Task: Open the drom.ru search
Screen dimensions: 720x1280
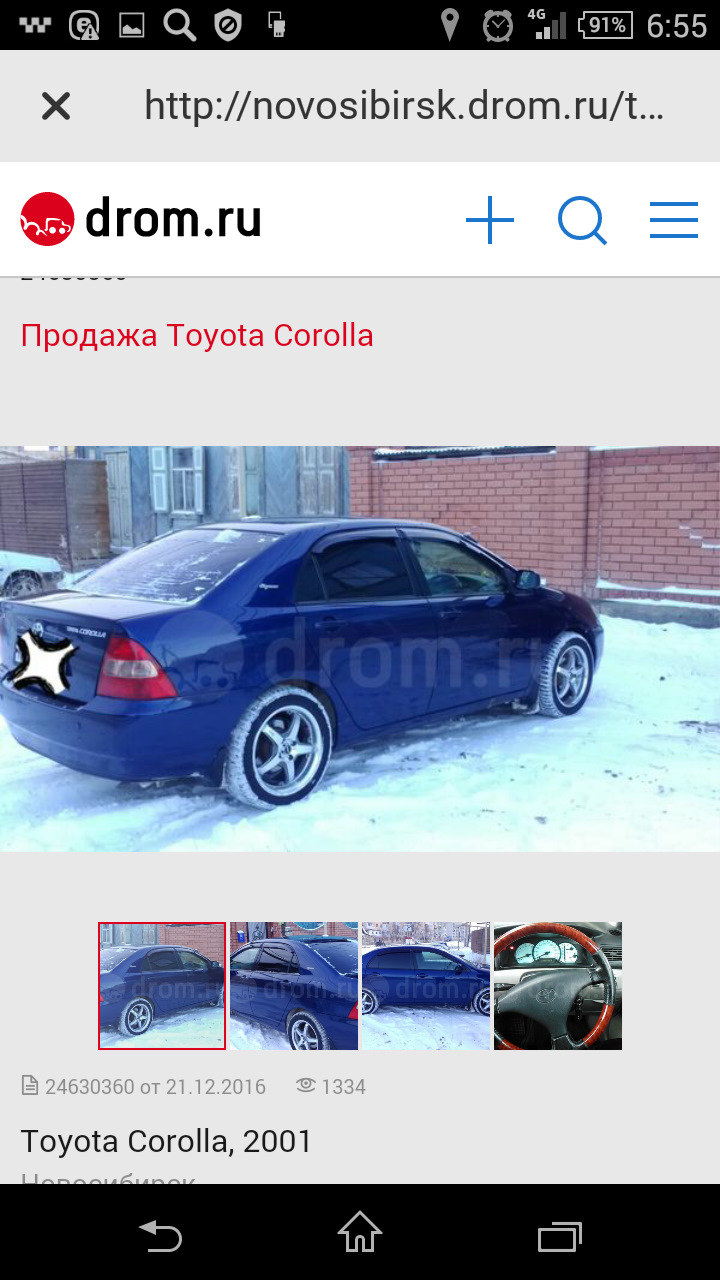Action: tap(582, 220)
